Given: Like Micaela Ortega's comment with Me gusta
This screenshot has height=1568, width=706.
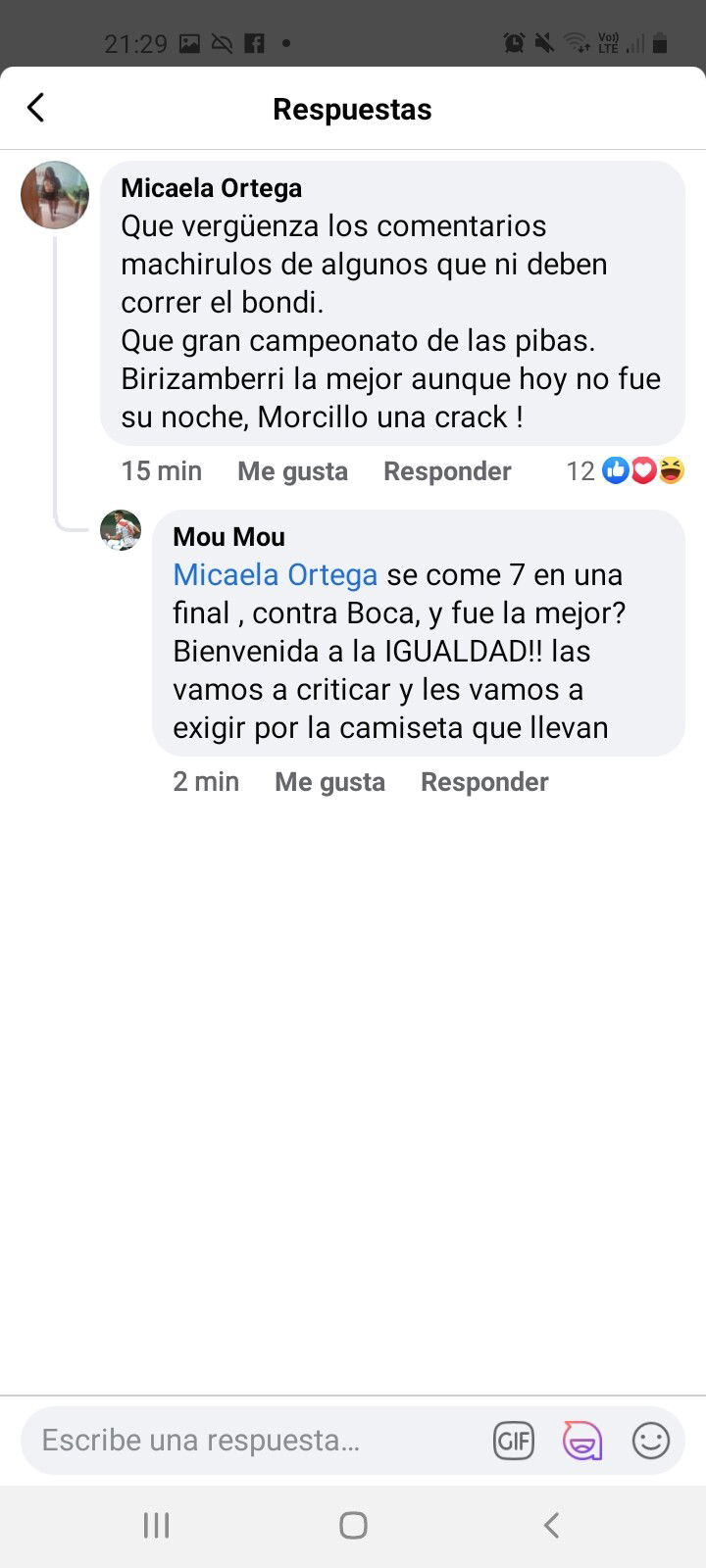Looking at the screenshot, I should click(292, 471).
